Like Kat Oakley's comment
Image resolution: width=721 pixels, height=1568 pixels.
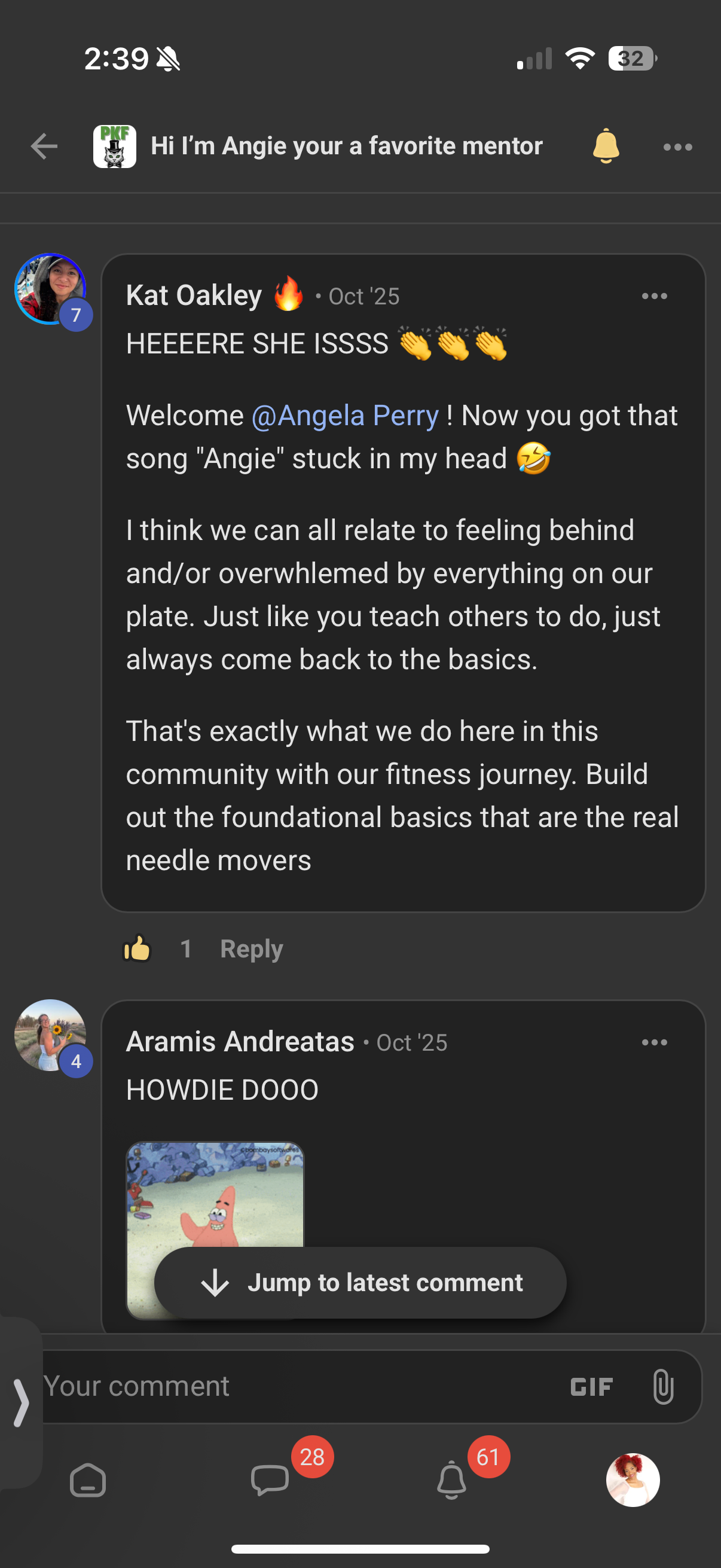(137, 948)
